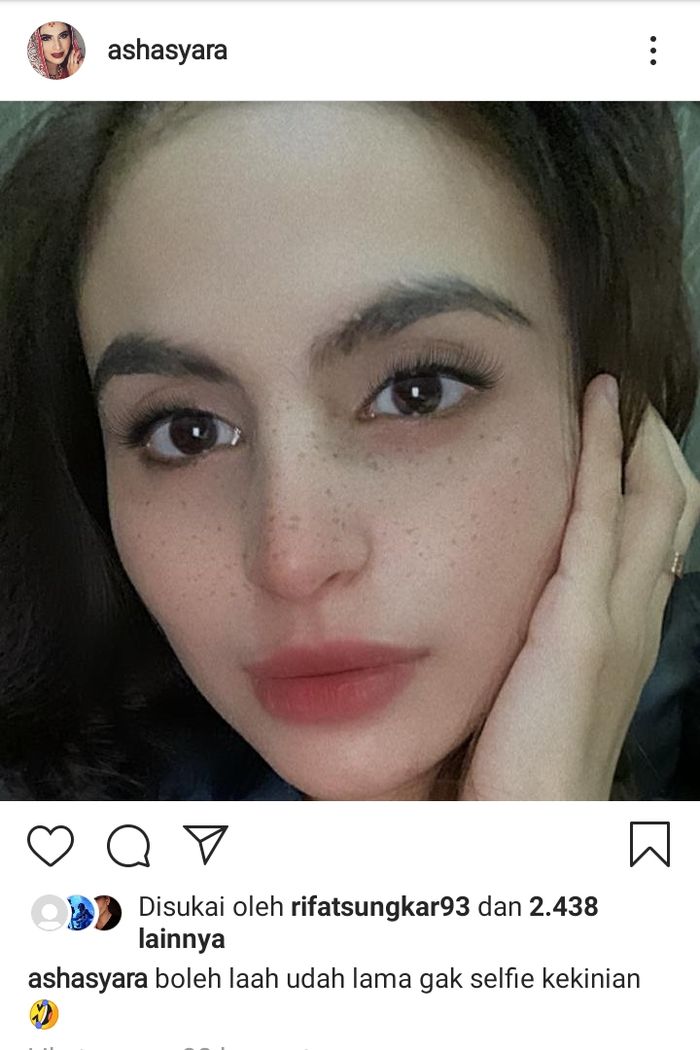The image size is (700, 1050).
Task: Like the post with the heart icon
Action: (x=50, y=846)
